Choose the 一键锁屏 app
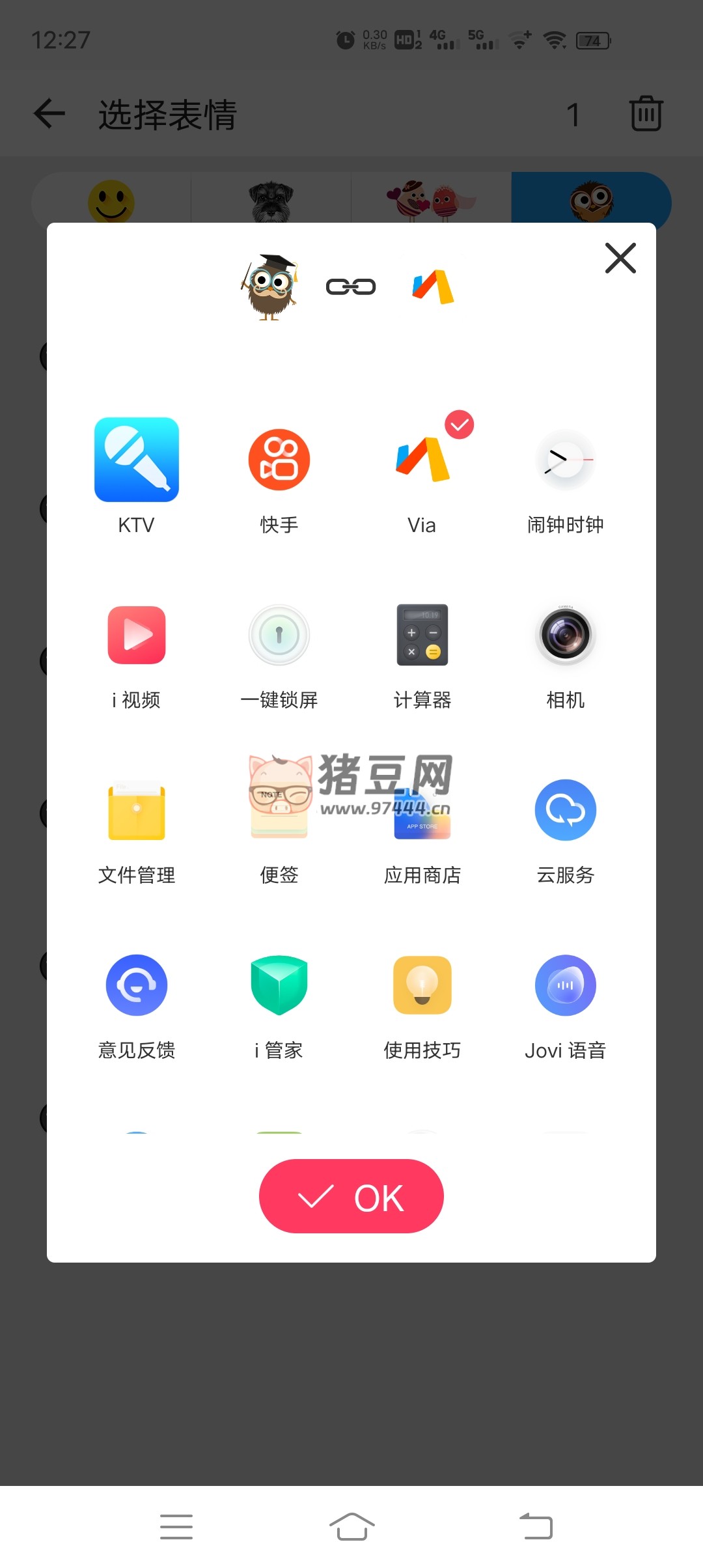The width and height of the screenshot is (703, 1568). click(279, 636)
